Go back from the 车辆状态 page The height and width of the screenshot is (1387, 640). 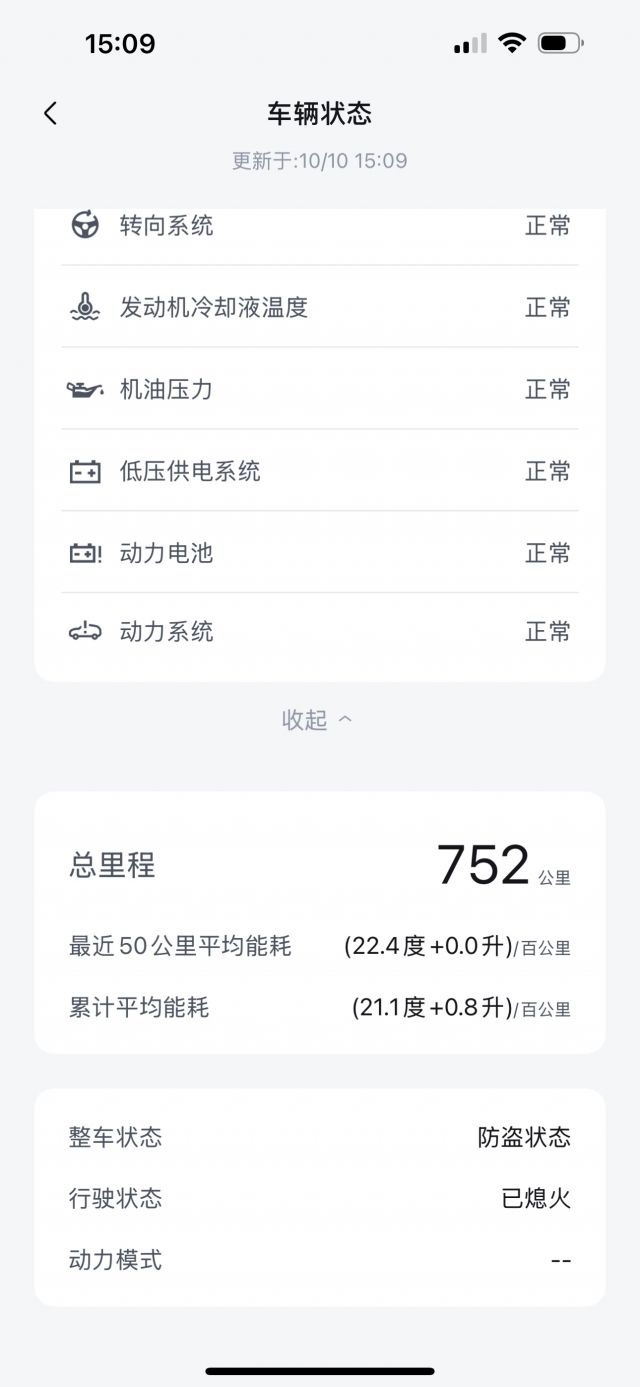[x=51, y=113]
